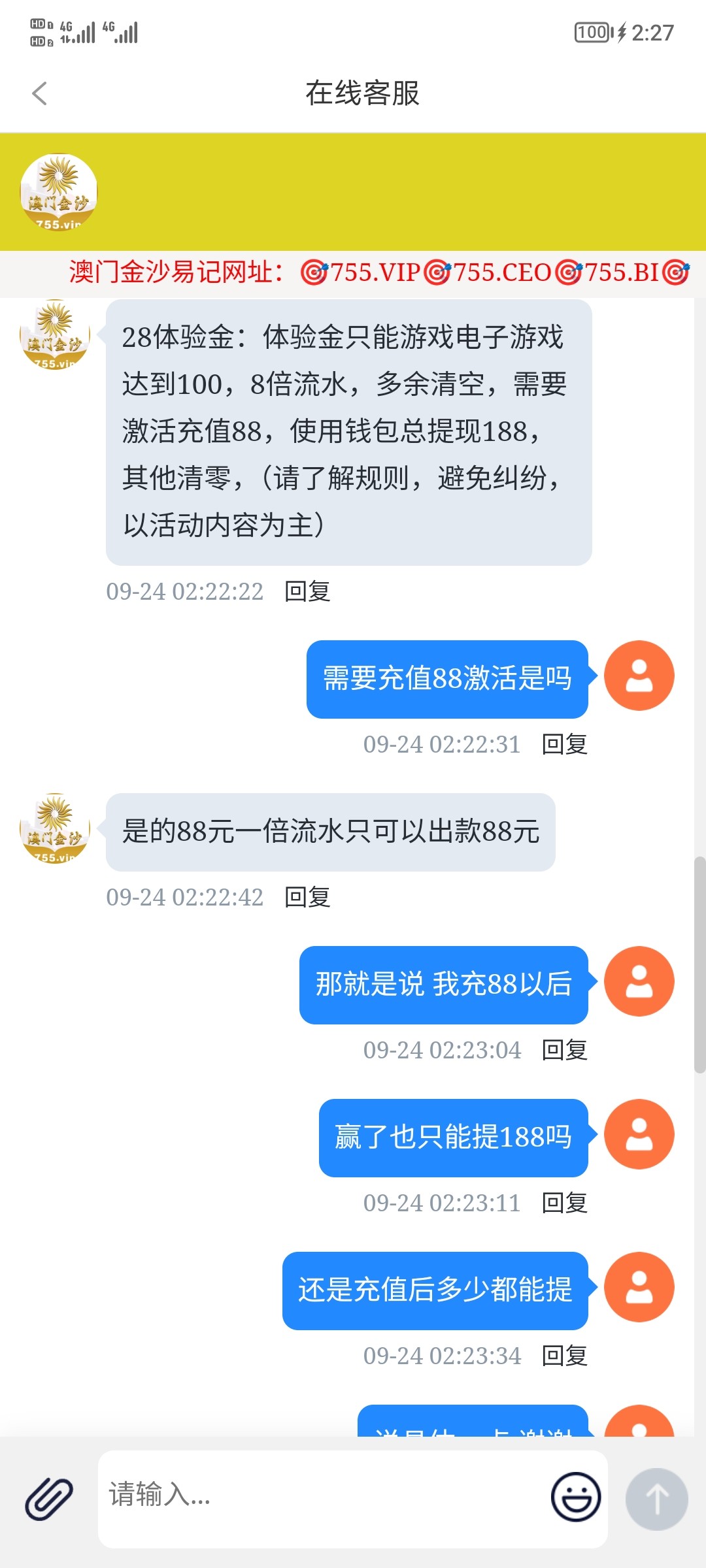This screenshot has width=706, height=1568.
Task: Select the 在线客服 title text
Action: pyautogui.click(x=361, y=93)
